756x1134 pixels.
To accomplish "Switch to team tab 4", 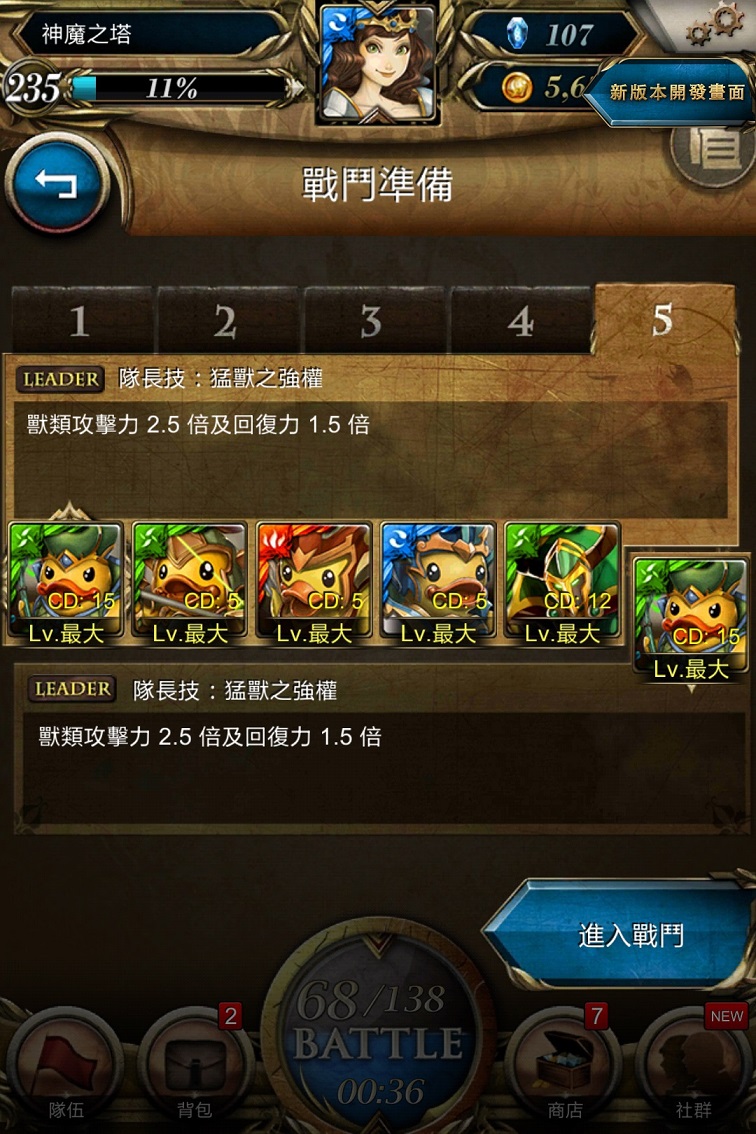I will [520, 322].
